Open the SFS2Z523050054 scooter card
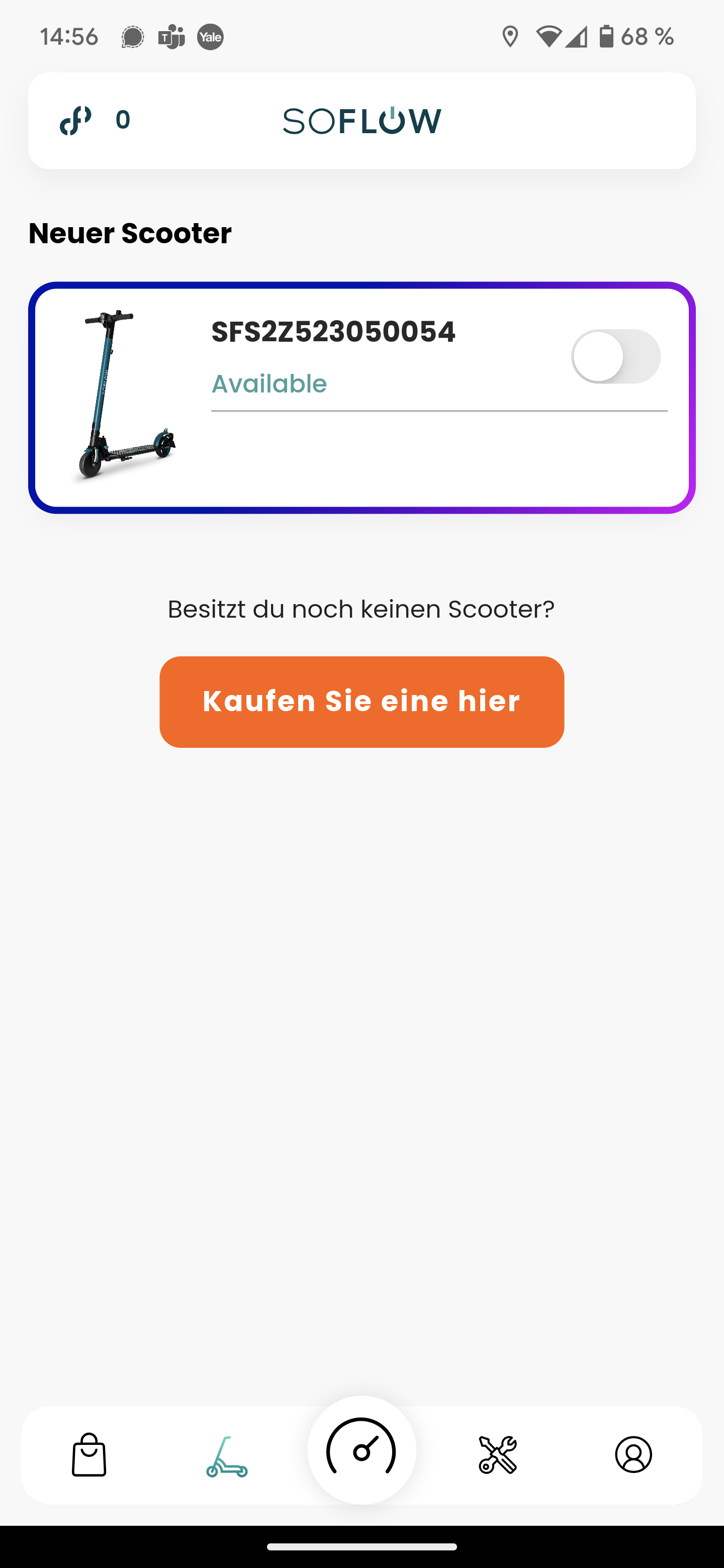The width and height of the screenshot is (724, 1568). click(x=361, y=398)
